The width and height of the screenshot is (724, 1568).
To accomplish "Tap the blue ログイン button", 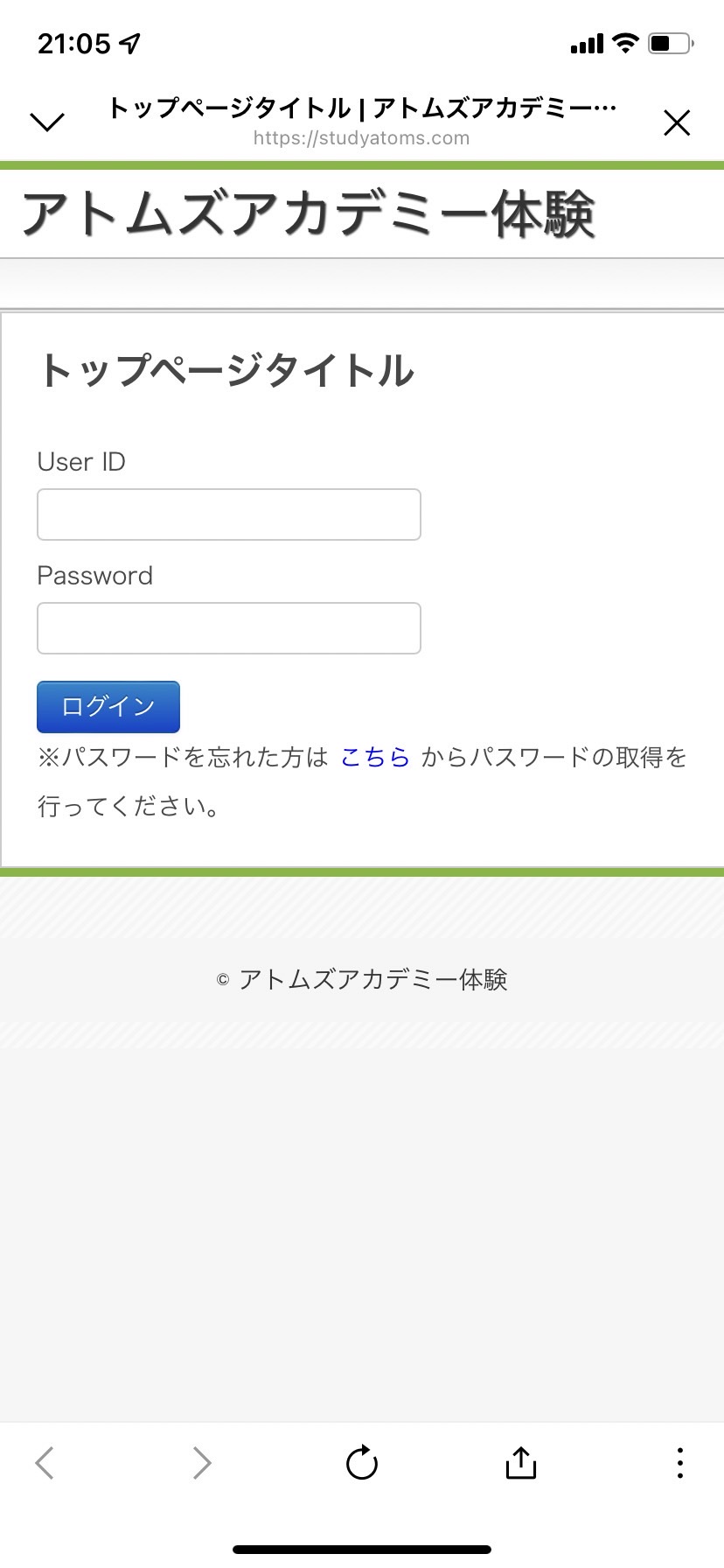I will click(108, 707).
